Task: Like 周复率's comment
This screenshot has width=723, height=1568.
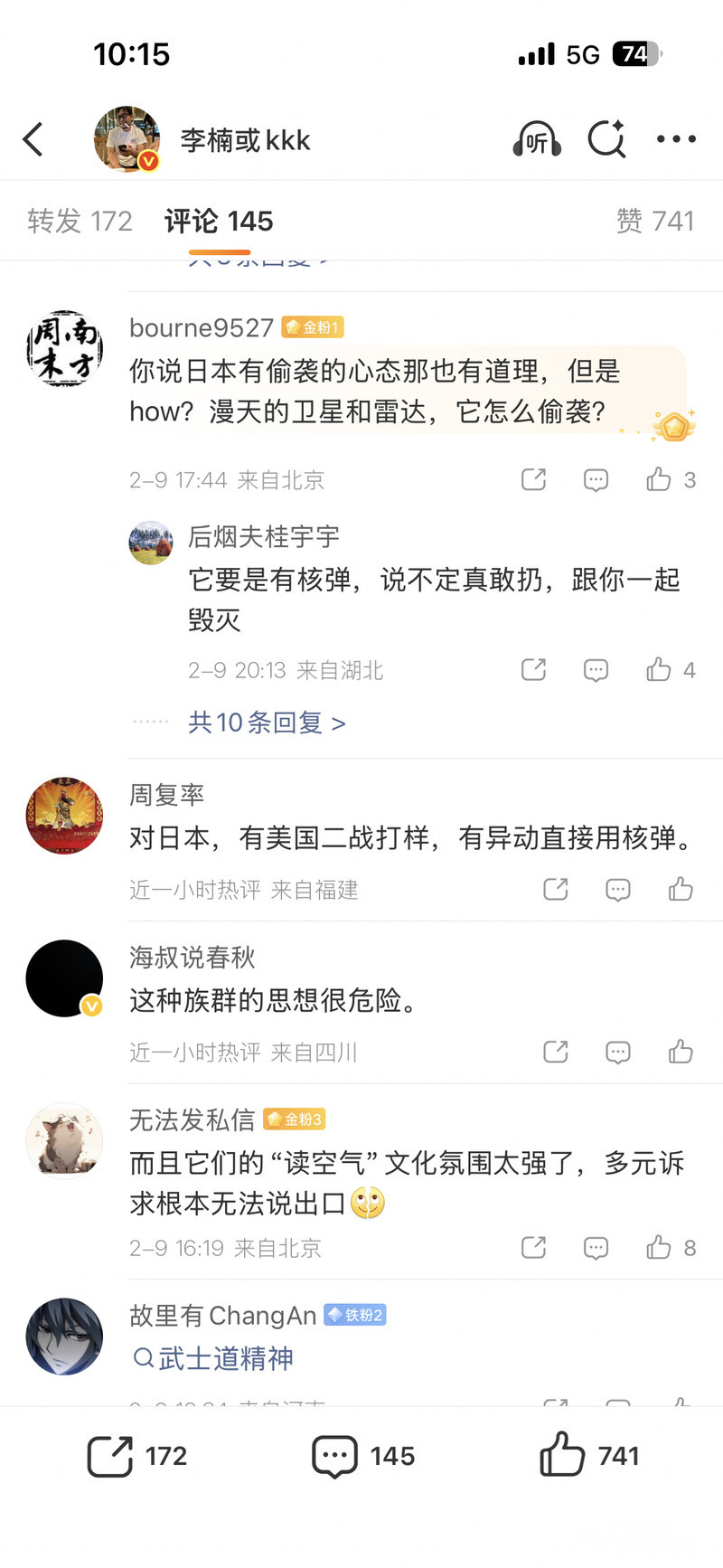Action: tap(681, 890)
